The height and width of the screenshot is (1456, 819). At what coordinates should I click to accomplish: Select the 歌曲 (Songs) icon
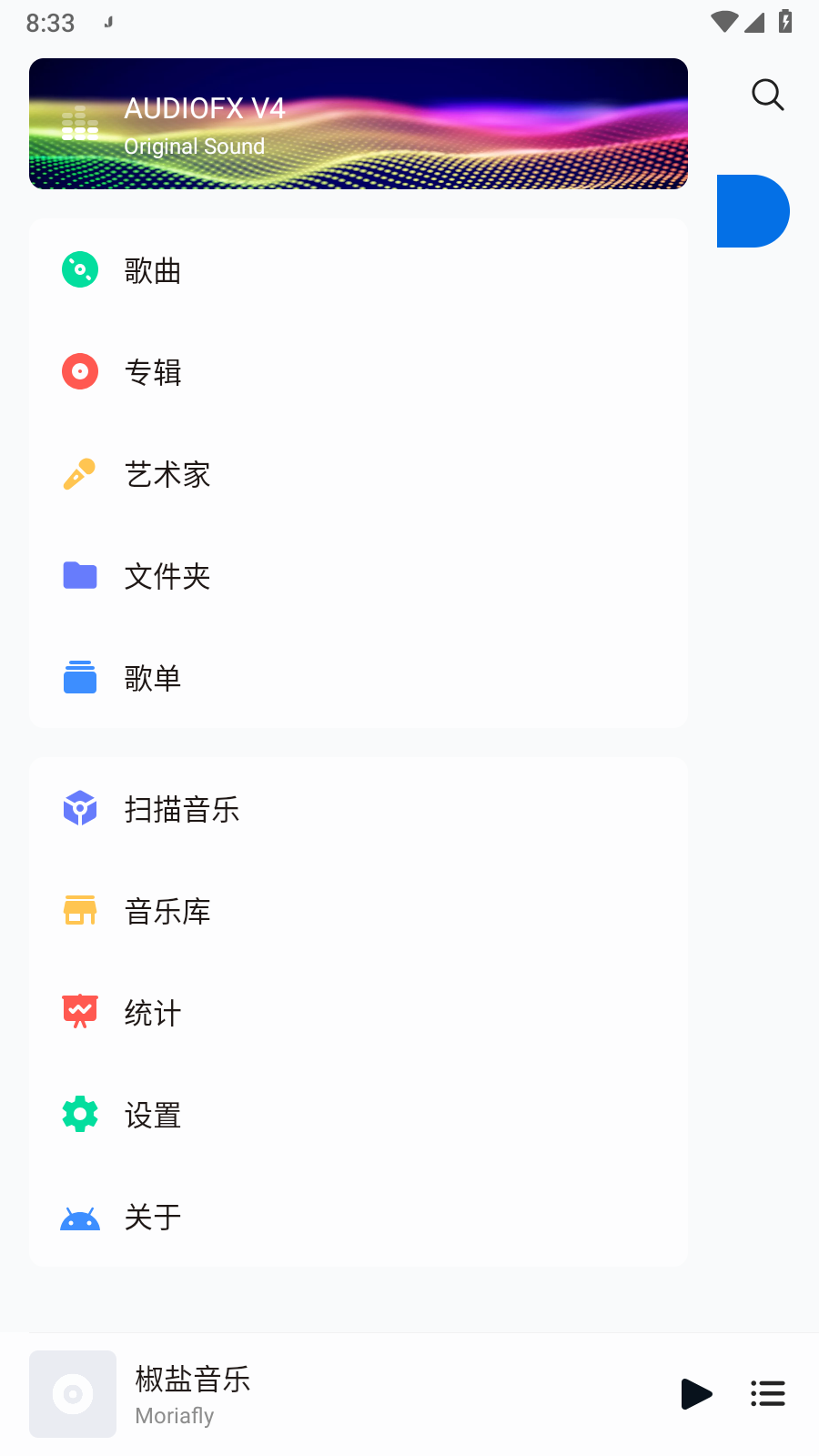click(x=80, y=269)
